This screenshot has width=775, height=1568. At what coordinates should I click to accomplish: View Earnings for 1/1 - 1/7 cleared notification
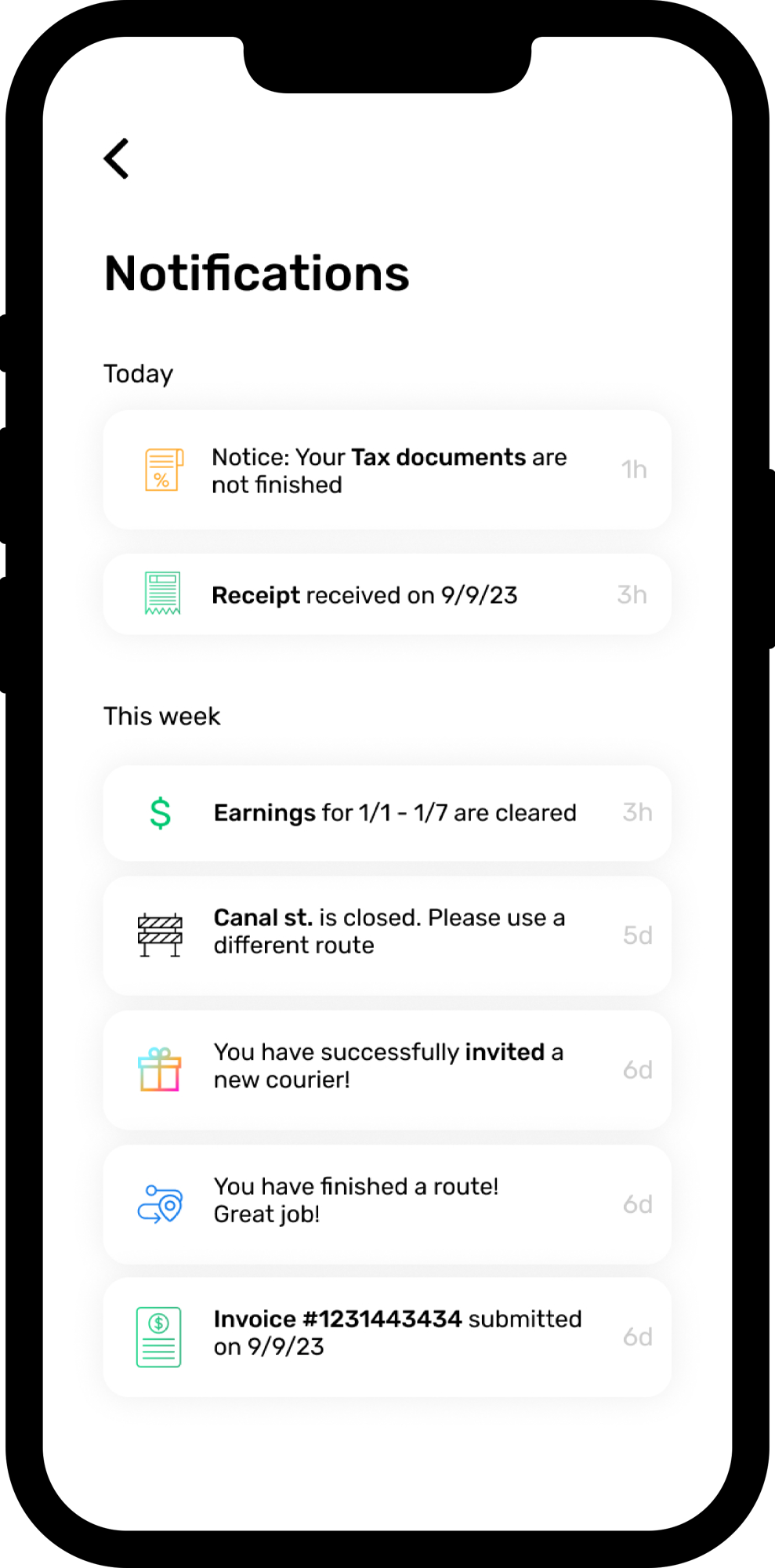point(387,813)
